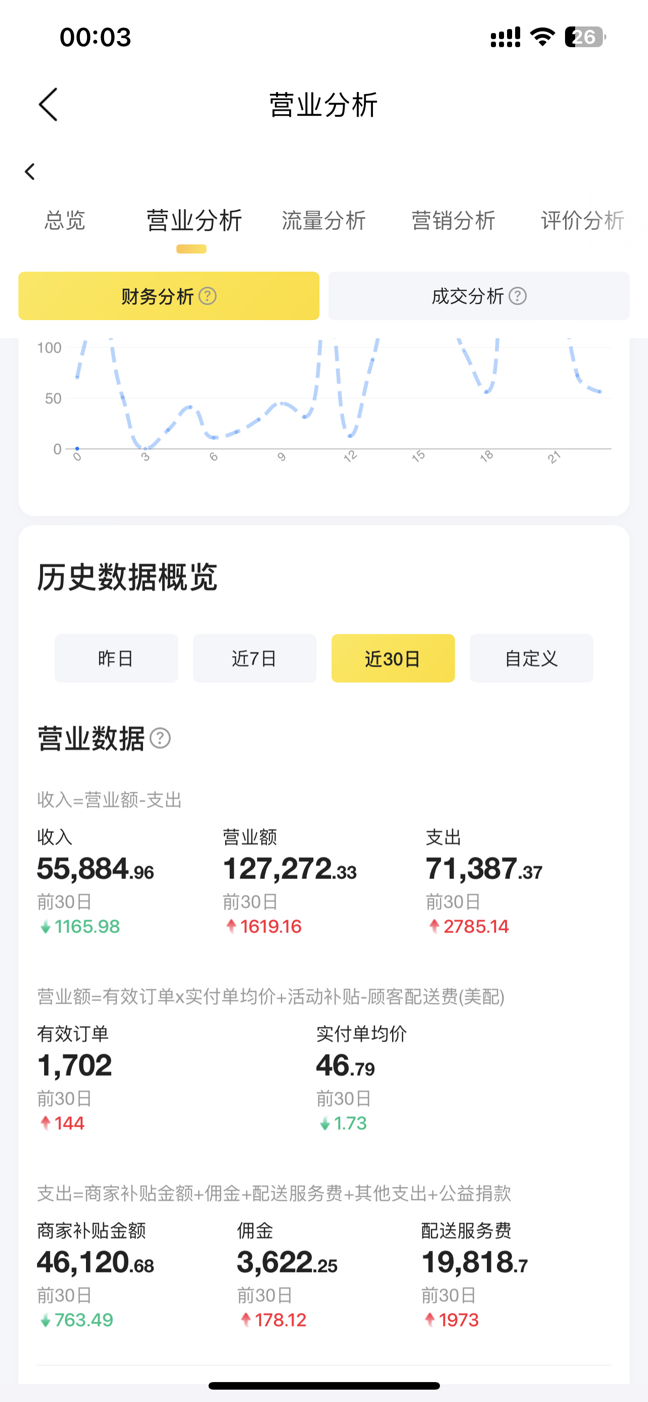This screenshot has height=1402, width=648.
Task: Open the 评价分析 tab
Action: coord(582,221)
